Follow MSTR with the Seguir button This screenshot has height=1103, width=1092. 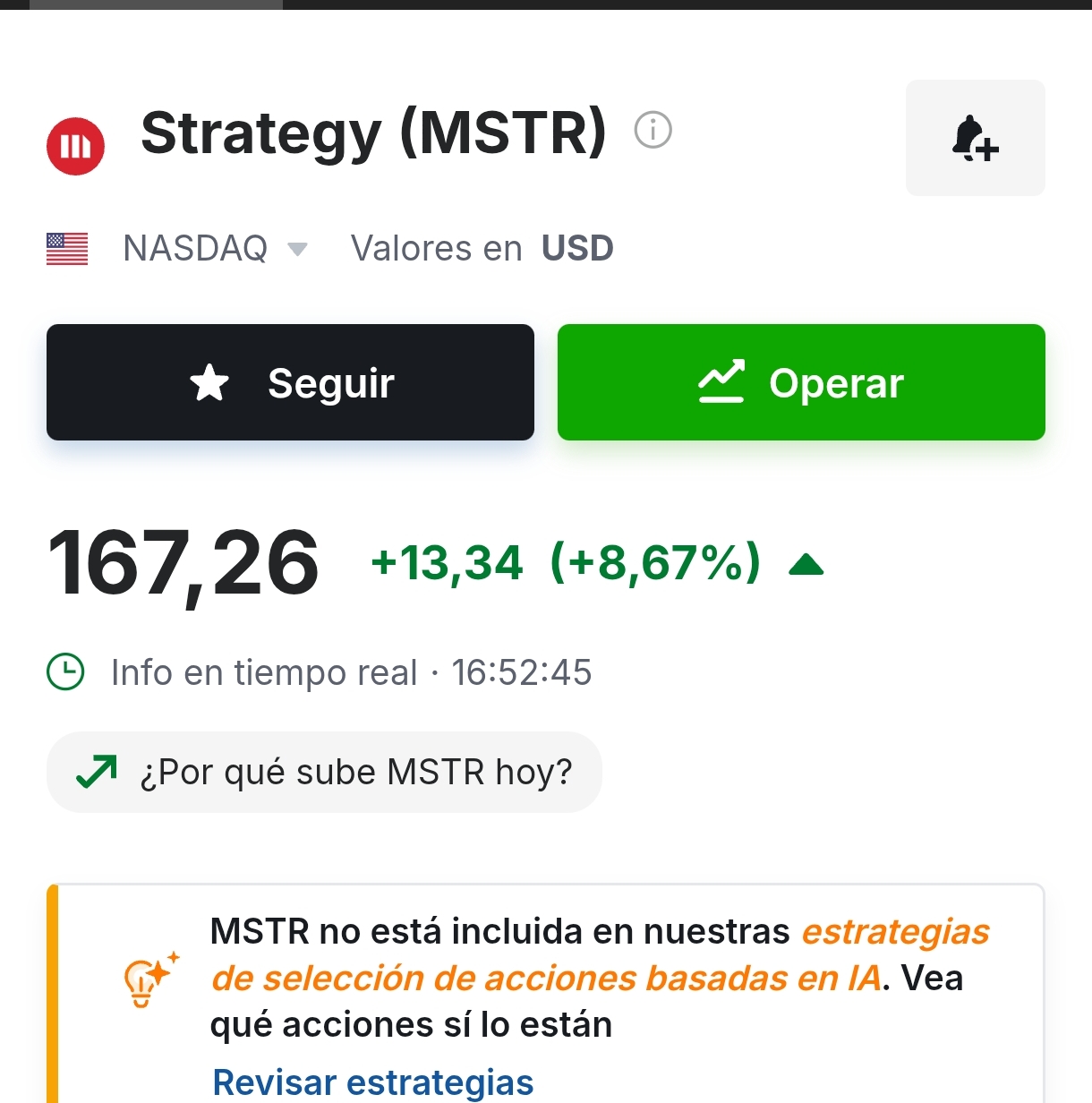point(290,382)
